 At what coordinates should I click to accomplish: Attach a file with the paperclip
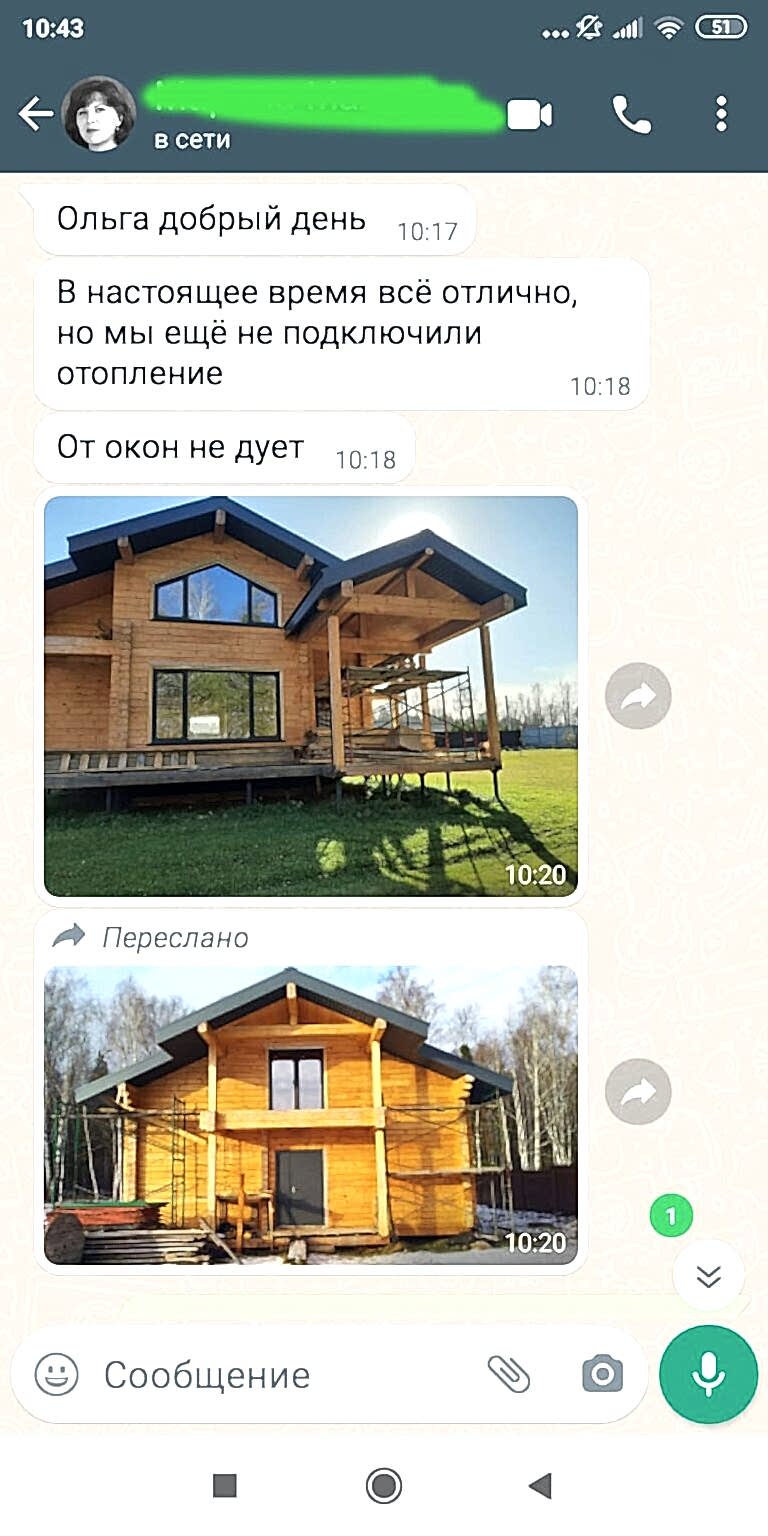509,1374
